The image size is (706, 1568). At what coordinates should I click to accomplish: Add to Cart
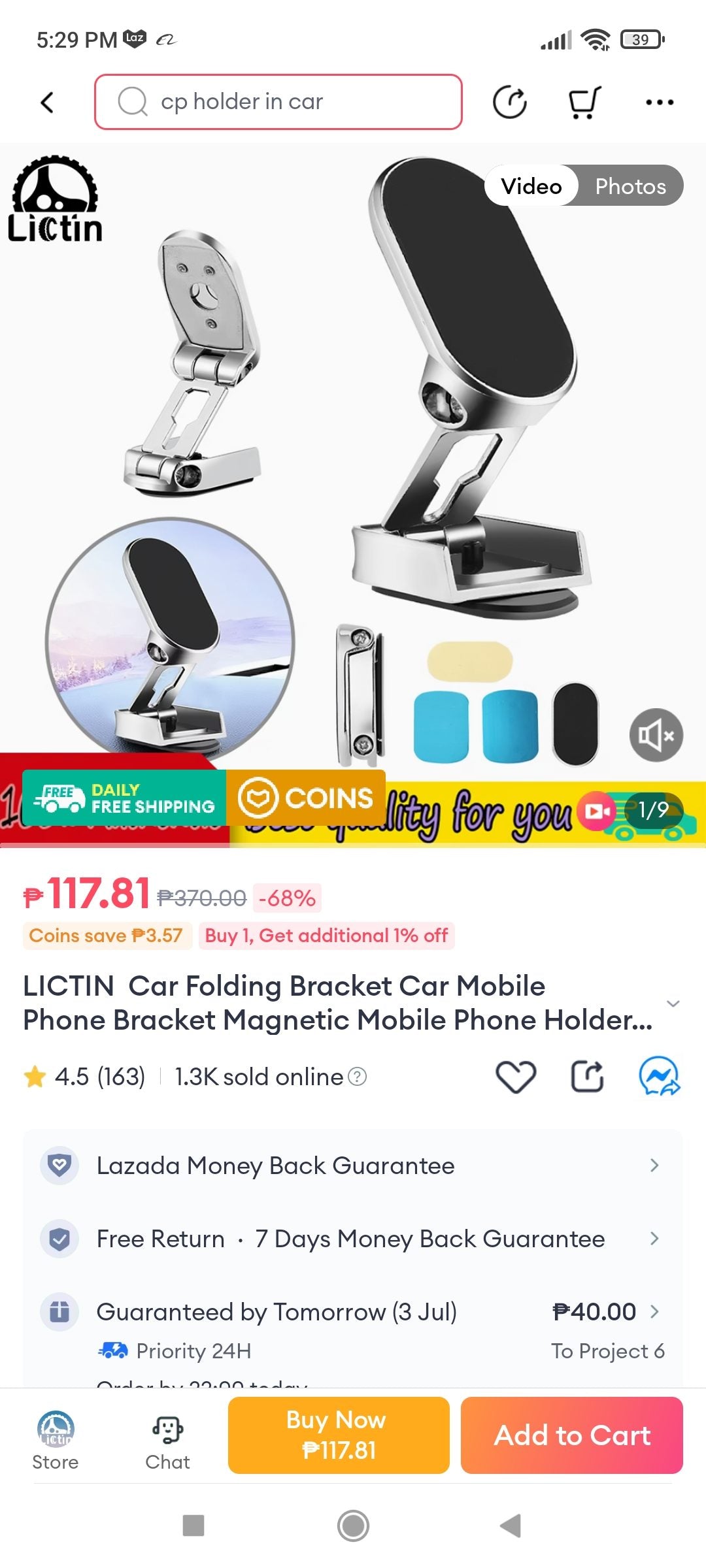pyautogui.click(x=572, y=1435)
